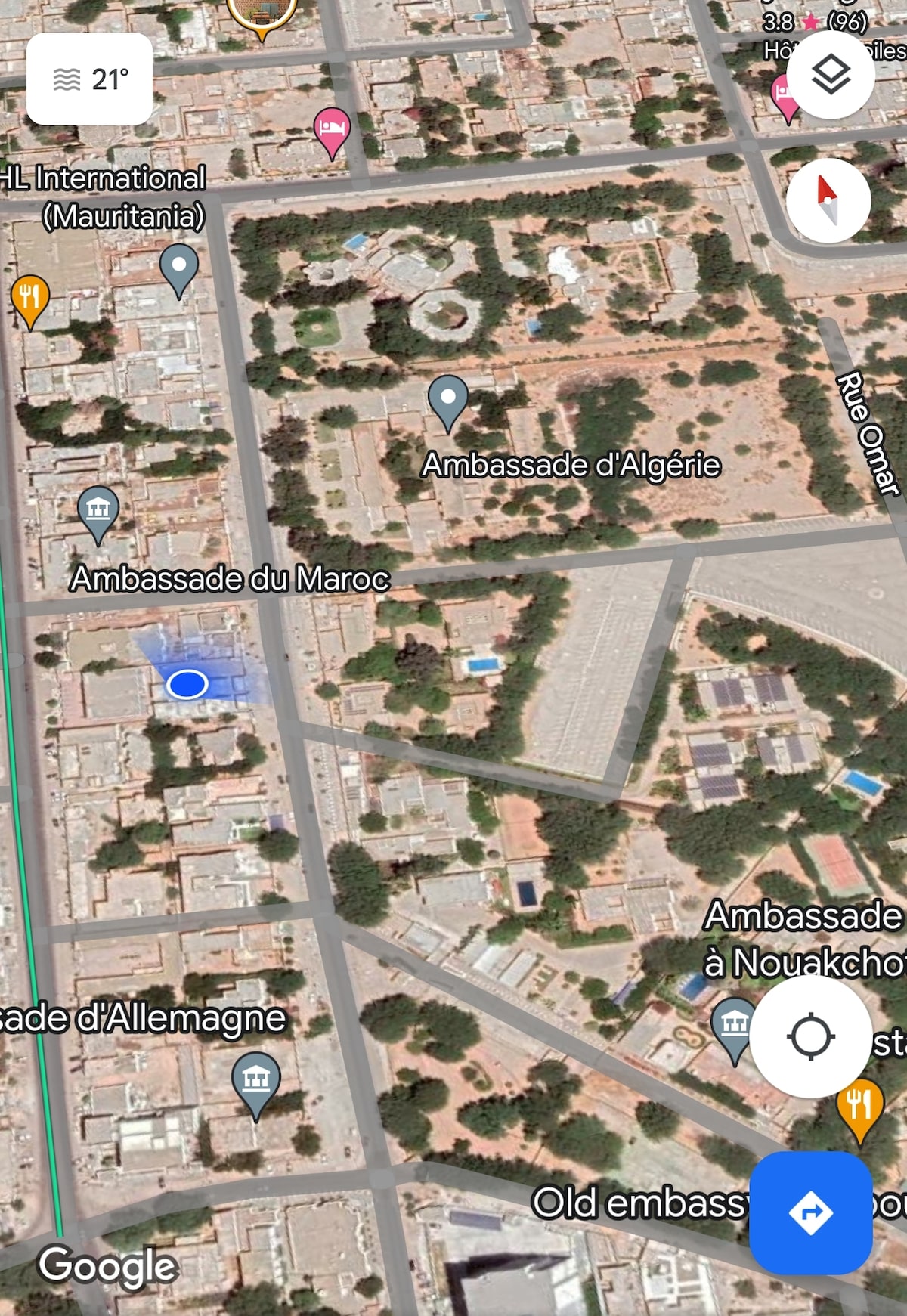Tap the blue current location dot
The width and height of the screenshot is (907, 1316).
point(187,684)
